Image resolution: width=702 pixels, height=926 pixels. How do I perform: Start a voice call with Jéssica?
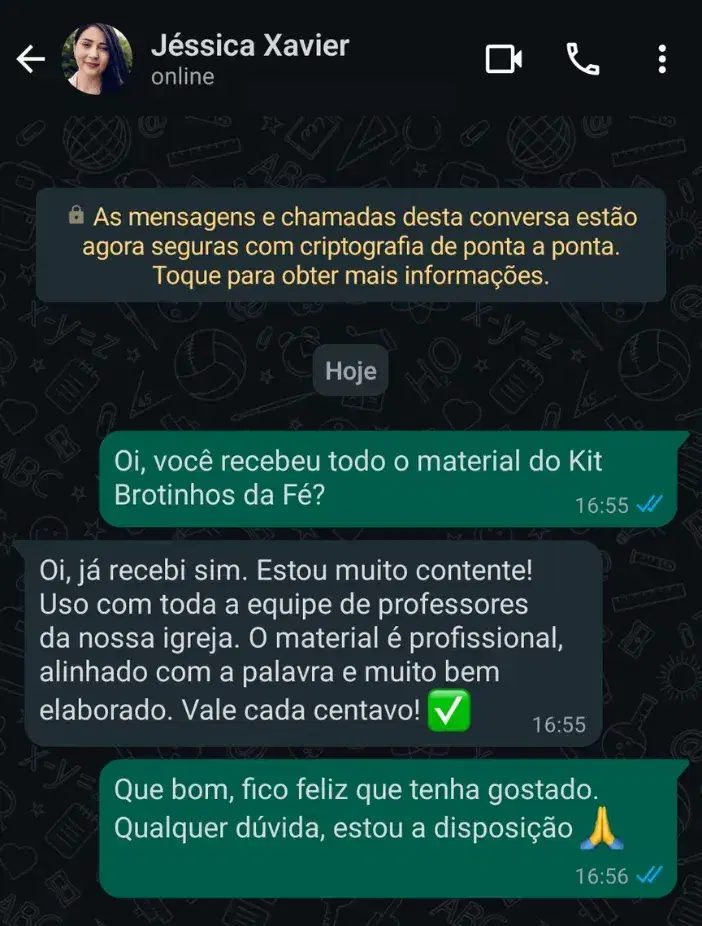pyautogui.click(x=583, y=60)
